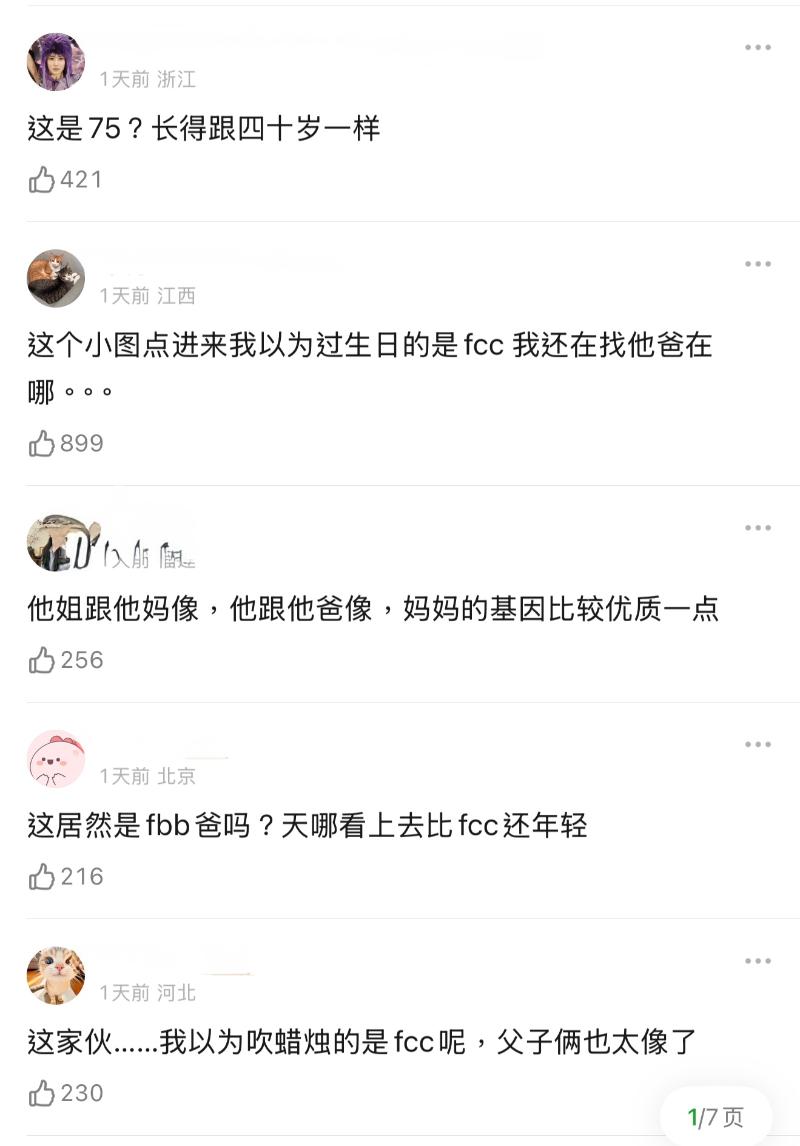Open the more options on the 江西 comment
The image size is (800, 1146).
[757, 264]
